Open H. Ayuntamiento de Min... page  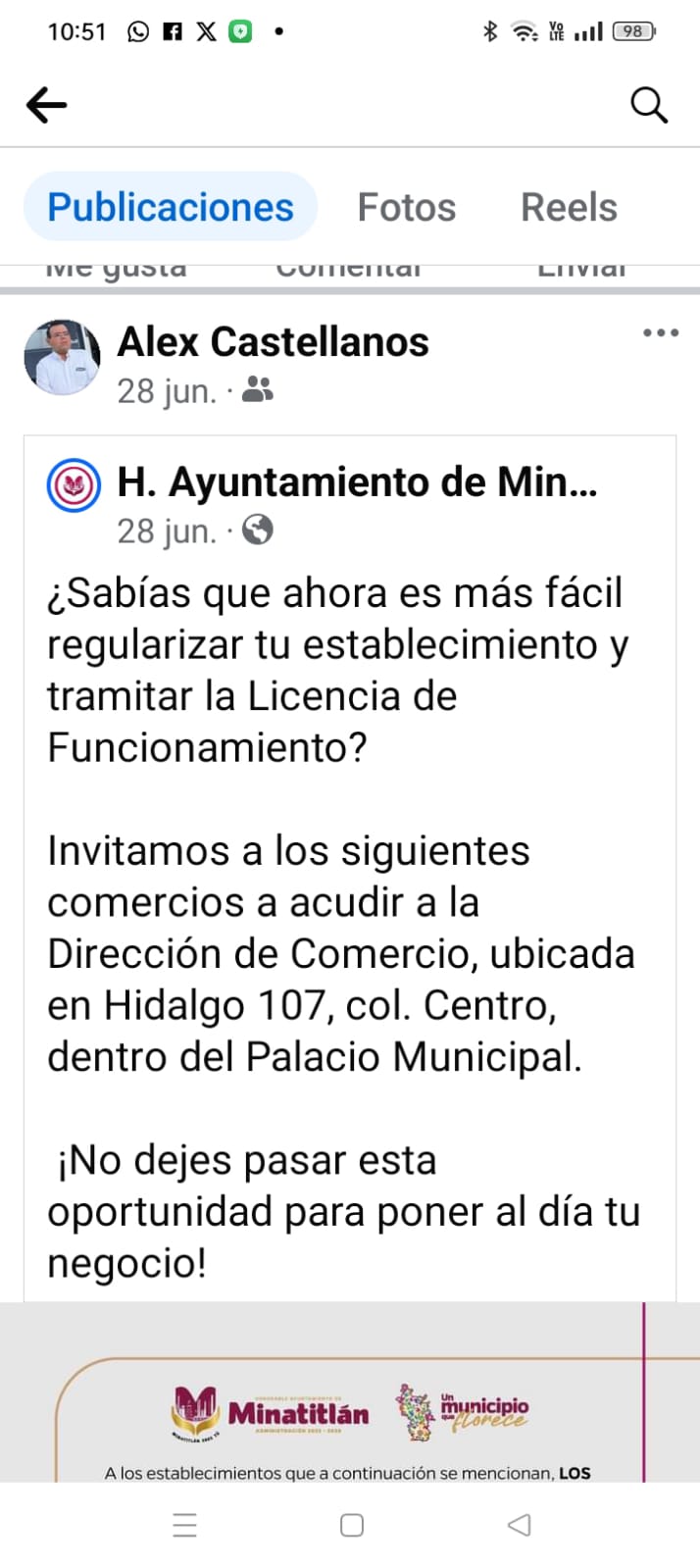coord(357,482)
